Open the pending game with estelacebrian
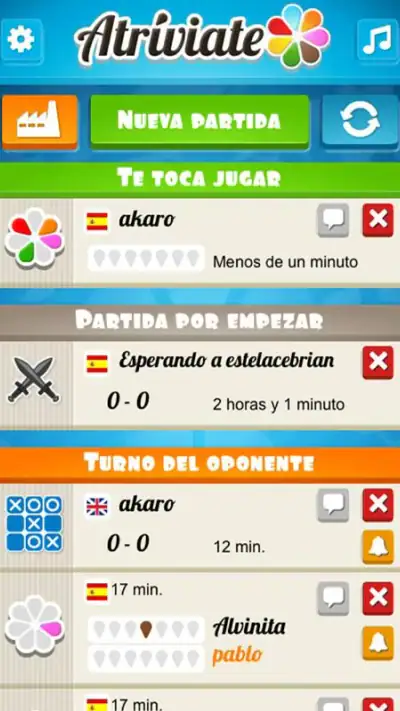The height and width of the screenshot is (711, 400). coord(200,385)
